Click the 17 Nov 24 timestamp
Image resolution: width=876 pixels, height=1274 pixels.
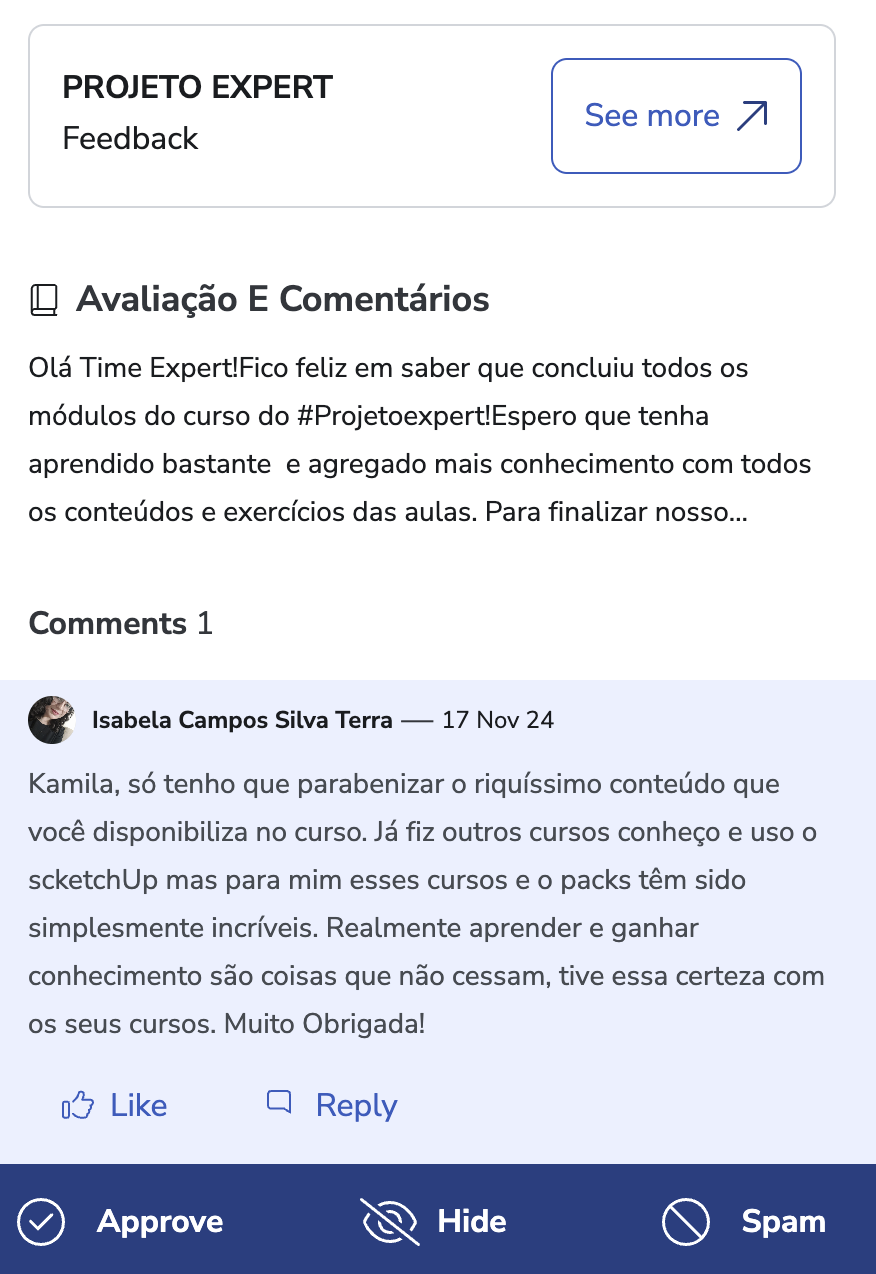[497, 719]
